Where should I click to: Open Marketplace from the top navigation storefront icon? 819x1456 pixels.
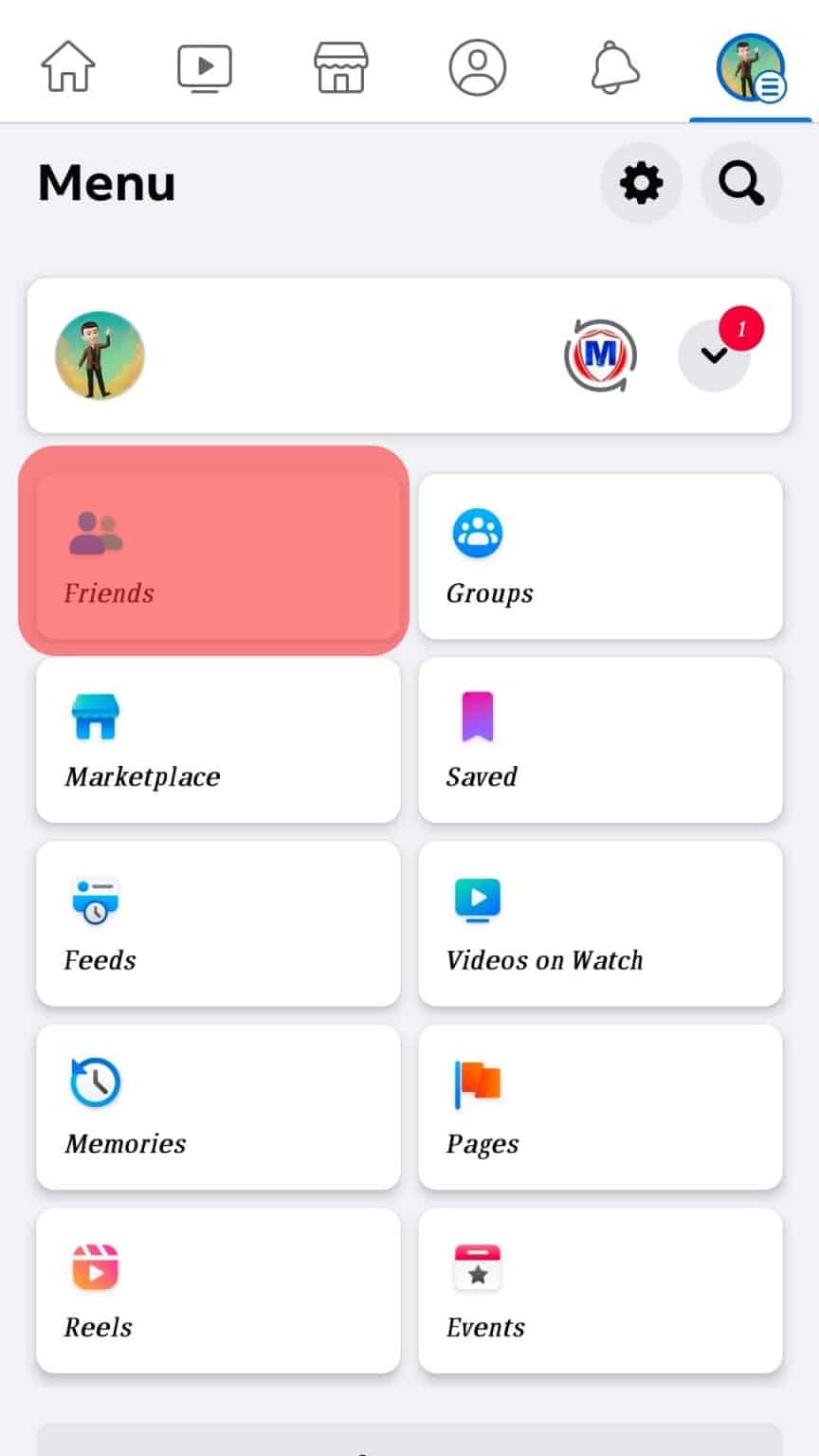(341, 64)
